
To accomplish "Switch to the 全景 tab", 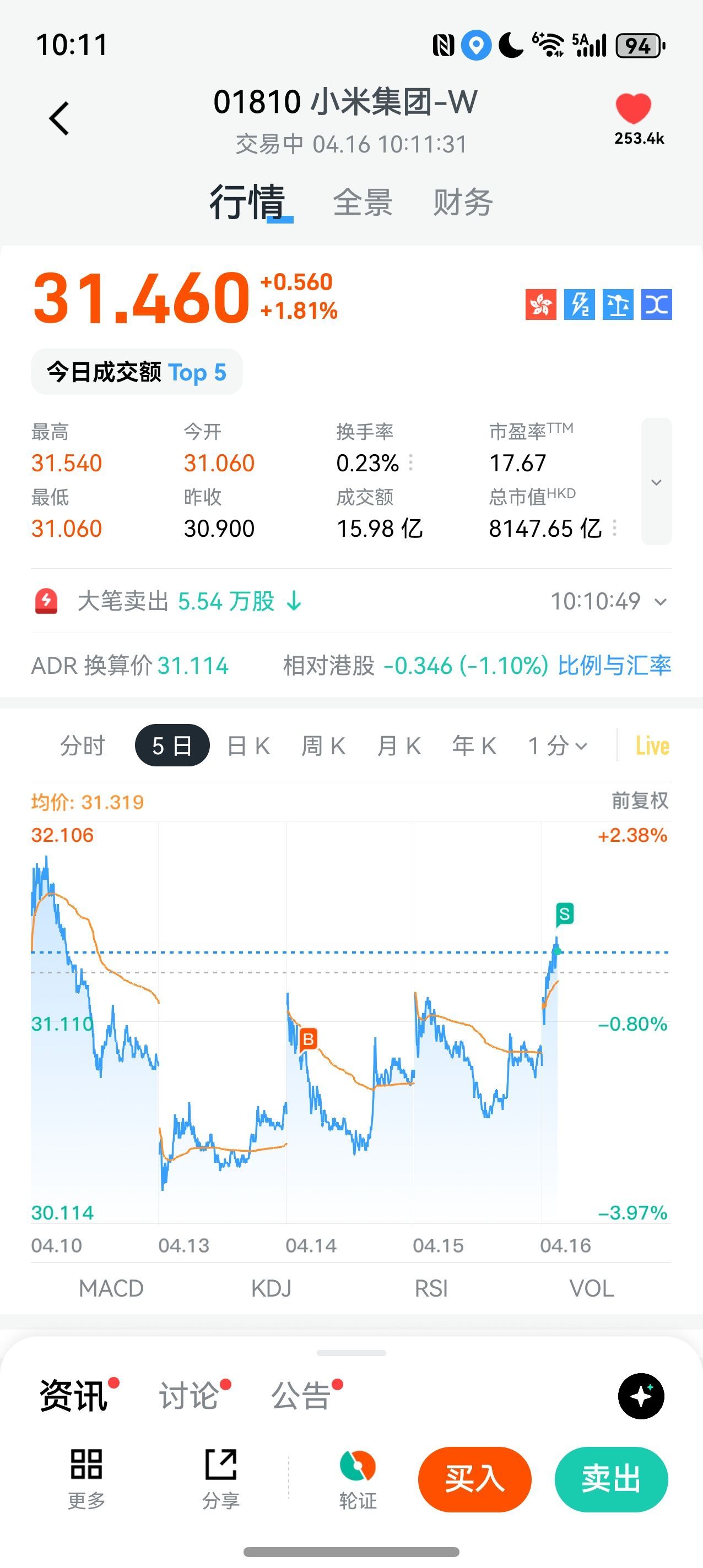I will coord(363,202).
